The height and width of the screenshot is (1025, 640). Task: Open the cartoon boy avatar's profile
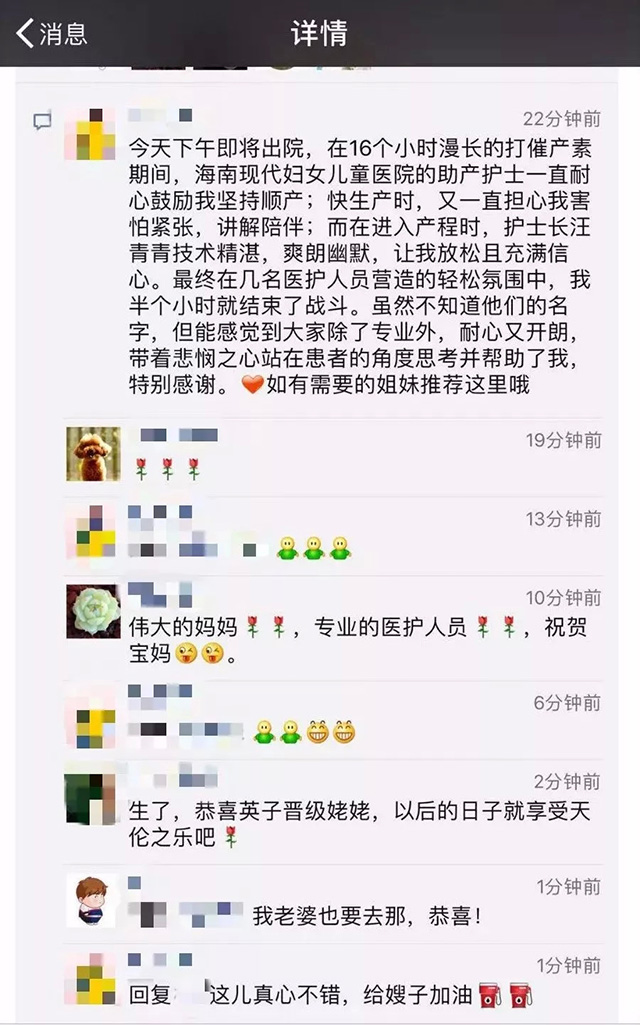(93, 900)
